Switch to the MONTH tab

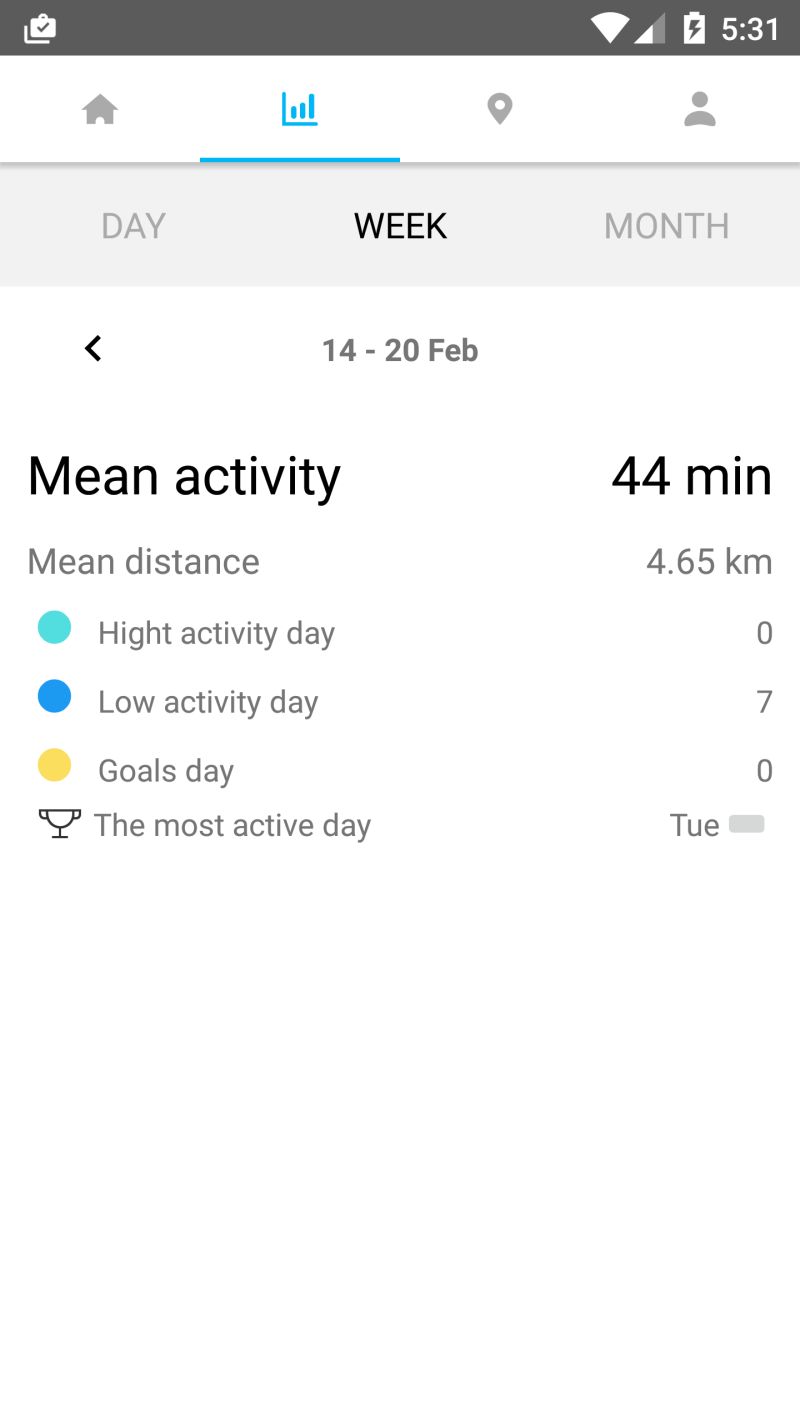666,225
